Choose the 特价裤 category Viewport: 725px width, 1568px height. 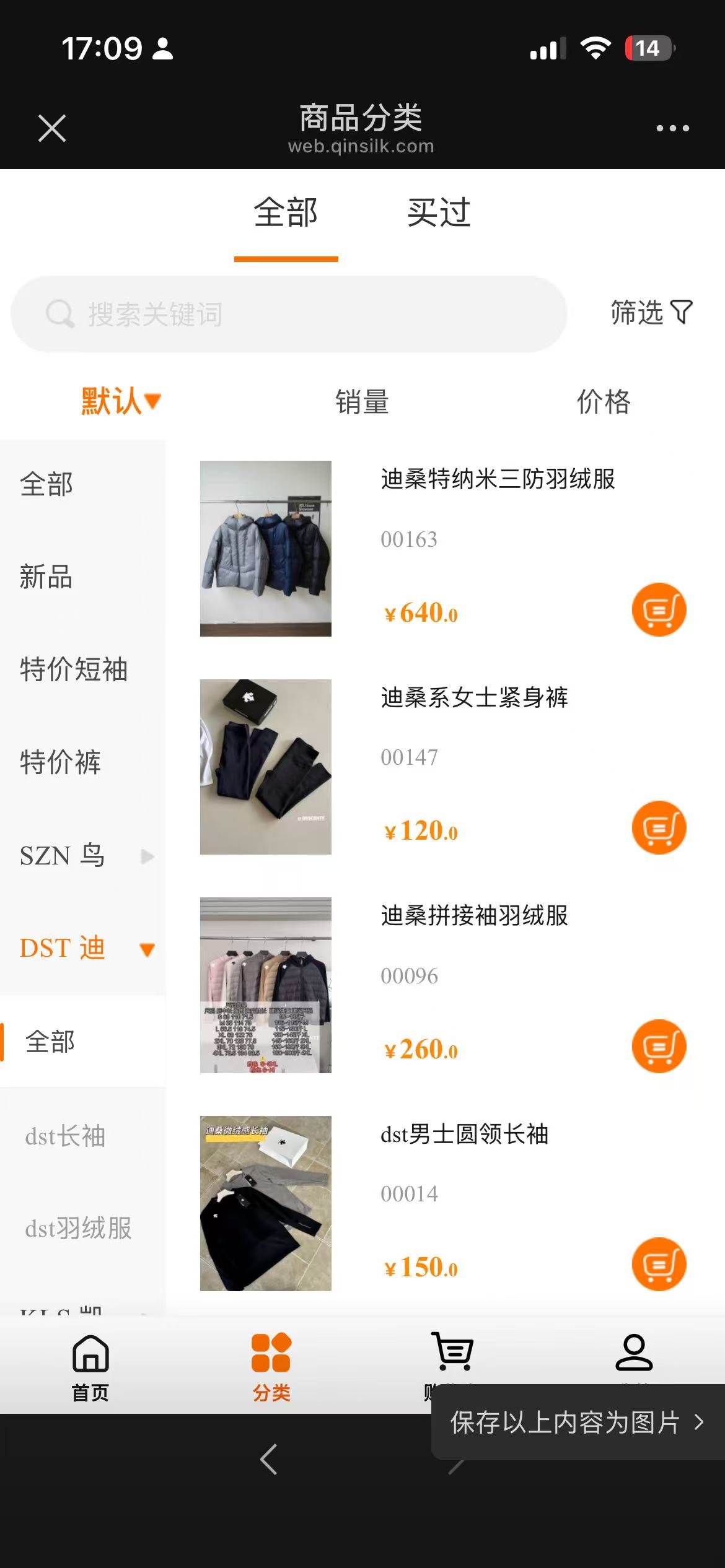(x=60, y=762)
